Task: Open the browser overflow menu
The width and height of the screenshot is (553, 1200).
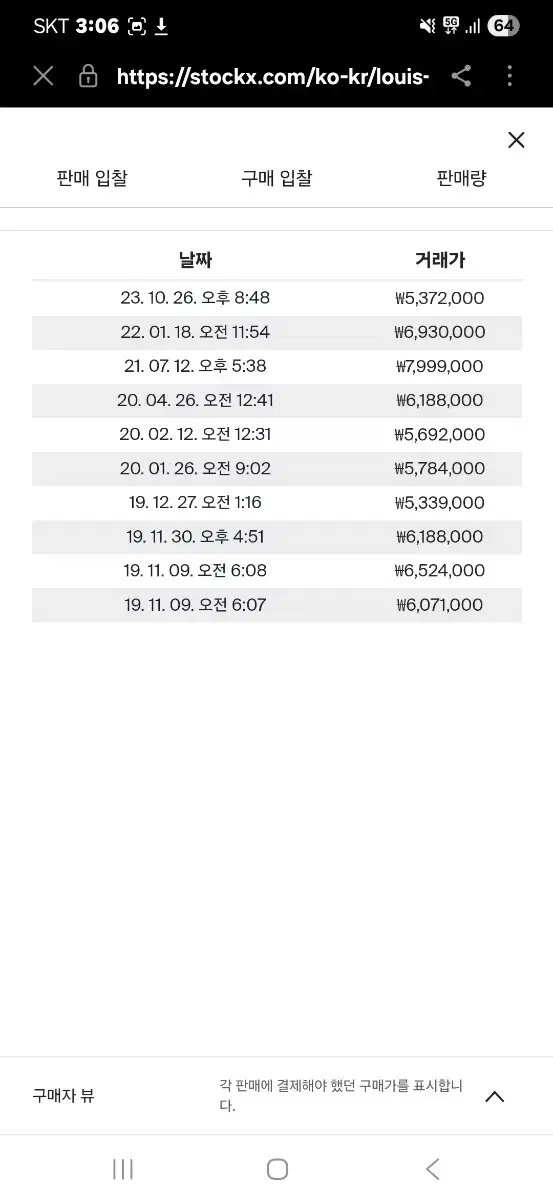Action: 510,76
